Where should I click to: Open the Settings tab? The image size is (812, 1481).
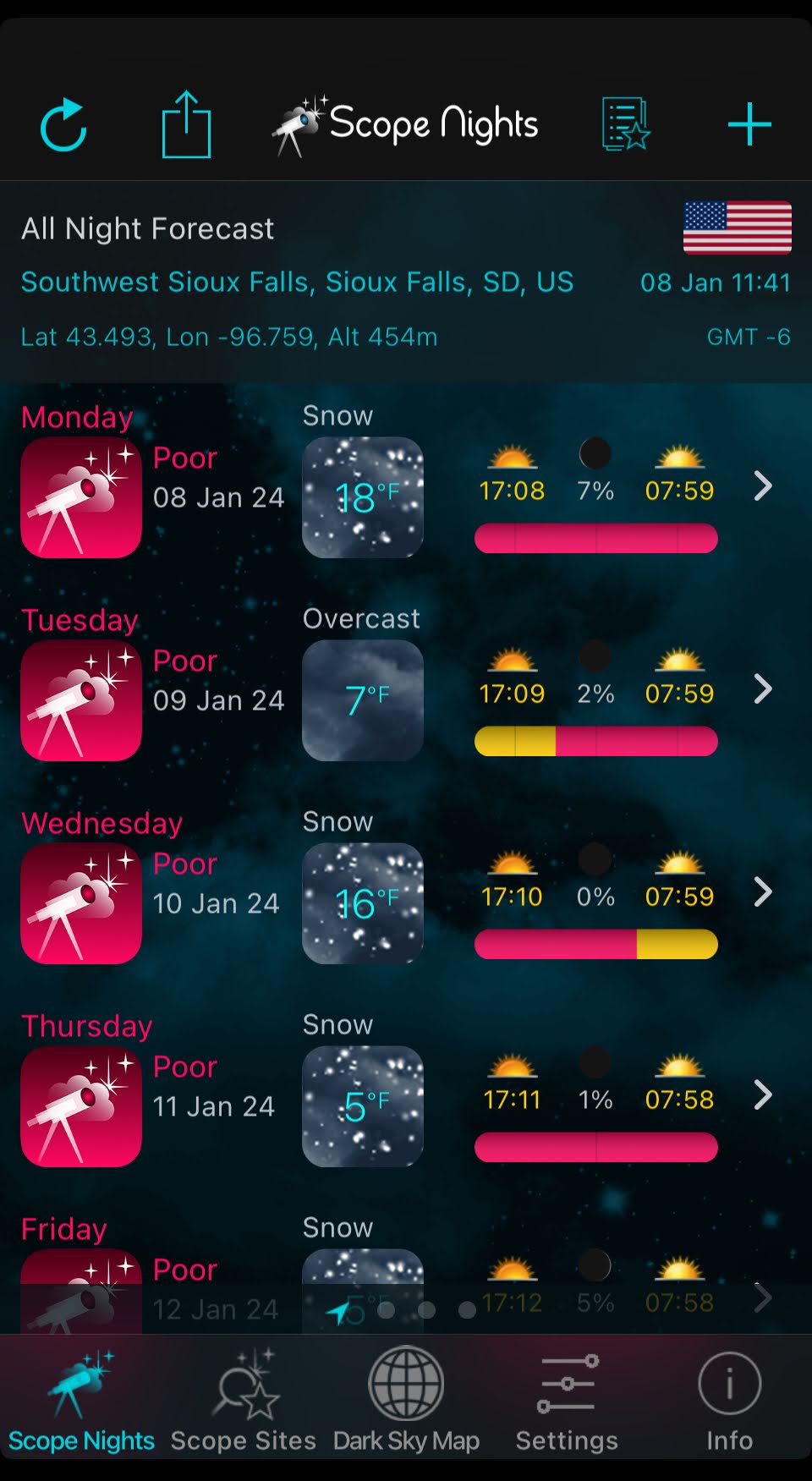tap(567, 1400)
